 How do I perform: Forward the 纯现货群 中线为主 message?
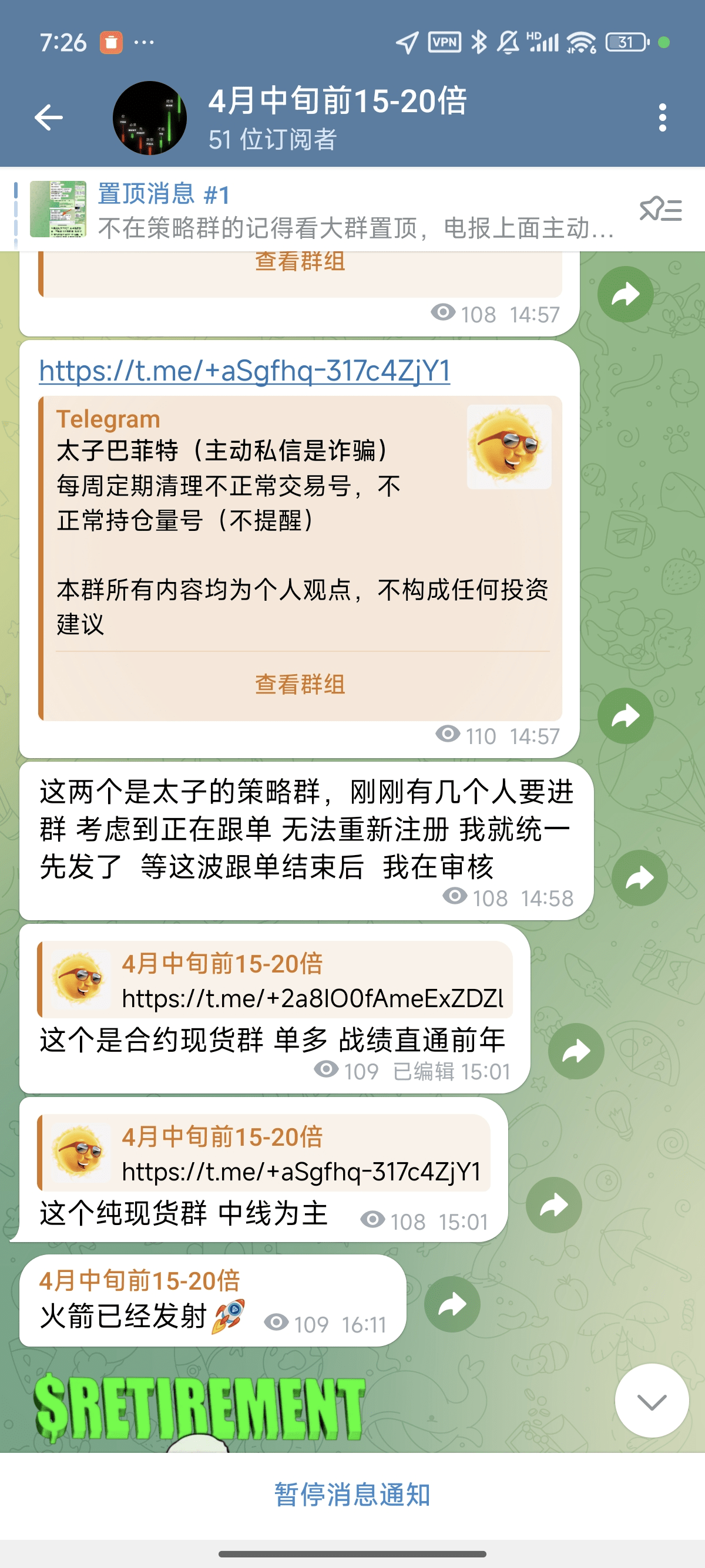tap(553, 1205)
